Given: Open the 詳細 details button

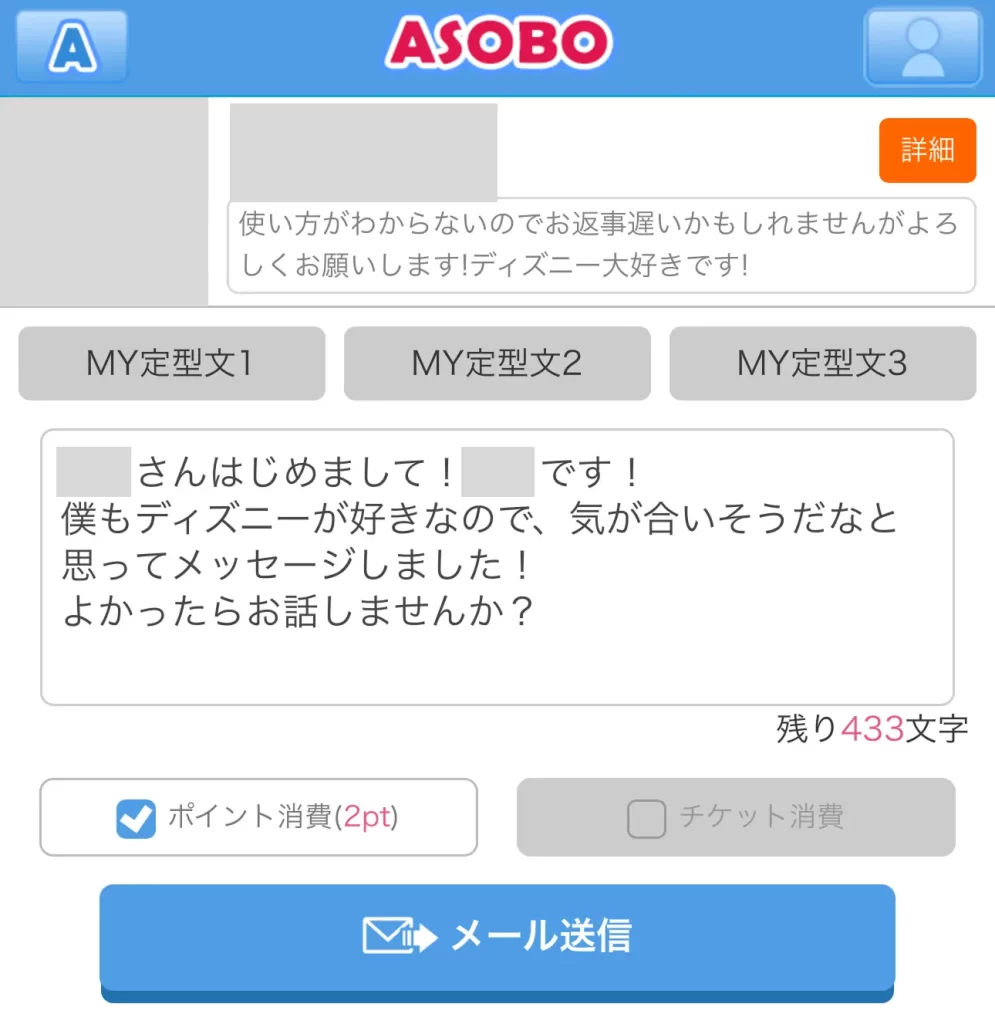Looking at the screenshot, I should tap(927, 151).
